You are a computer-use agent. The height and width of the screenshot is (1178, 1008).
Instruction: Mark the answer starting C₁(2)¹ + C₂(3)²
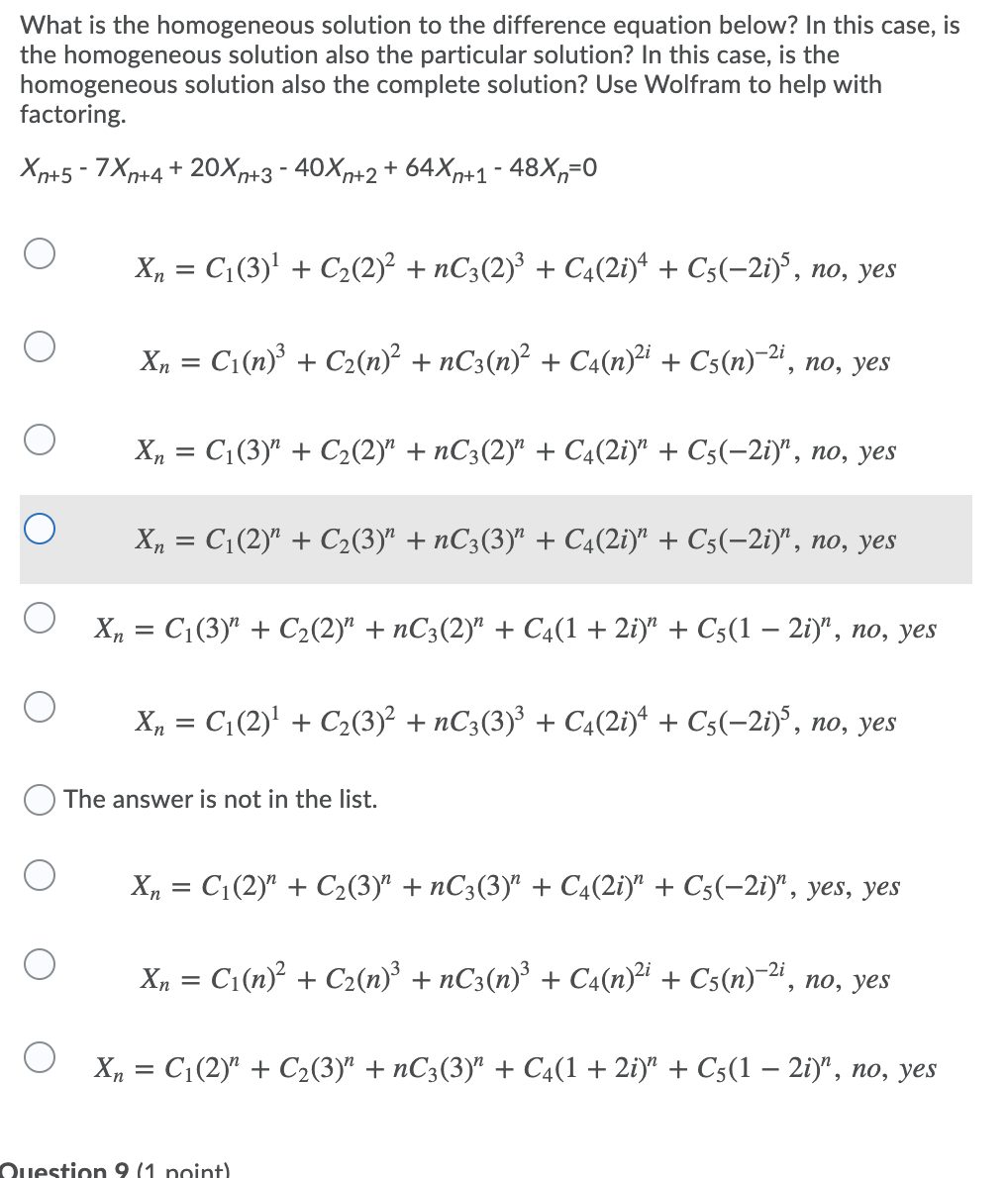pyautogui.click(x=40, y=707)
